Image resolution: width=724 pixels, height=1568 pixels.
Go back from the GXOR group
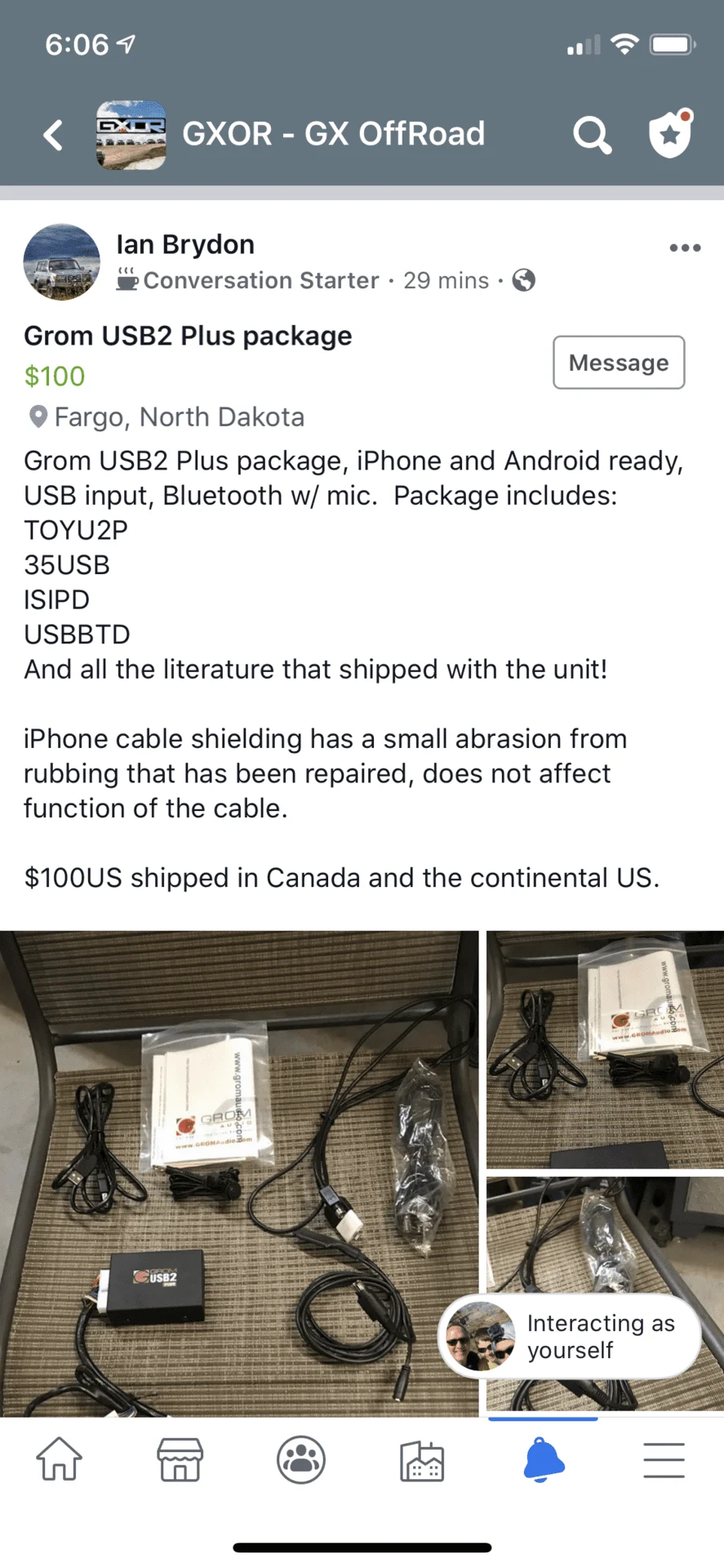(x=54, y=135)
